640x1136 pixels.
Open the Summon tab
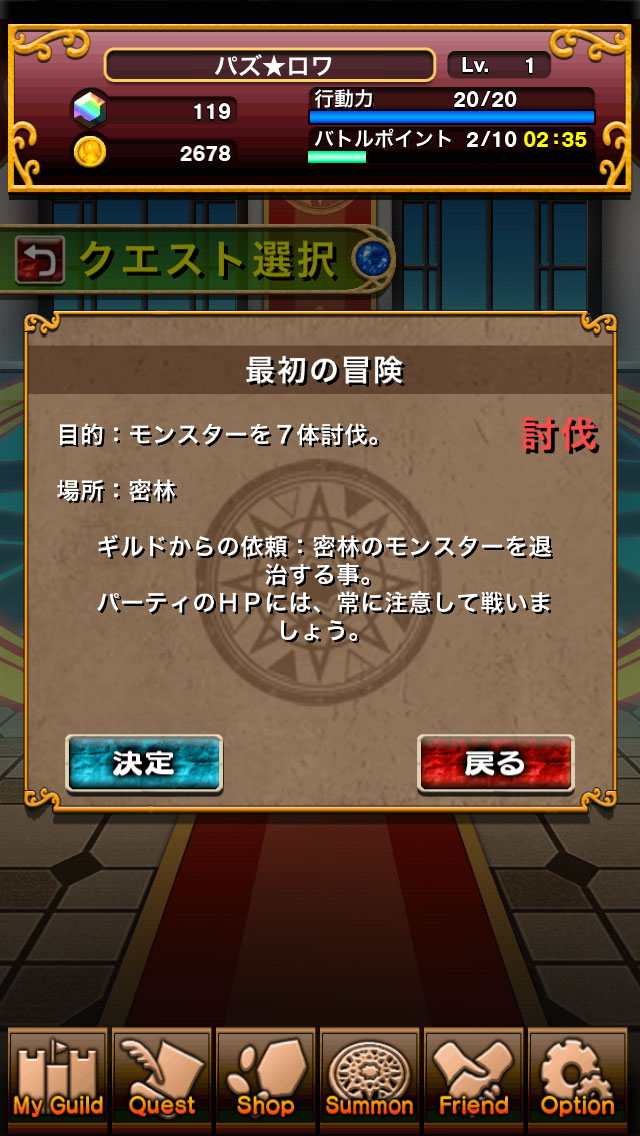click(370, 1080)
